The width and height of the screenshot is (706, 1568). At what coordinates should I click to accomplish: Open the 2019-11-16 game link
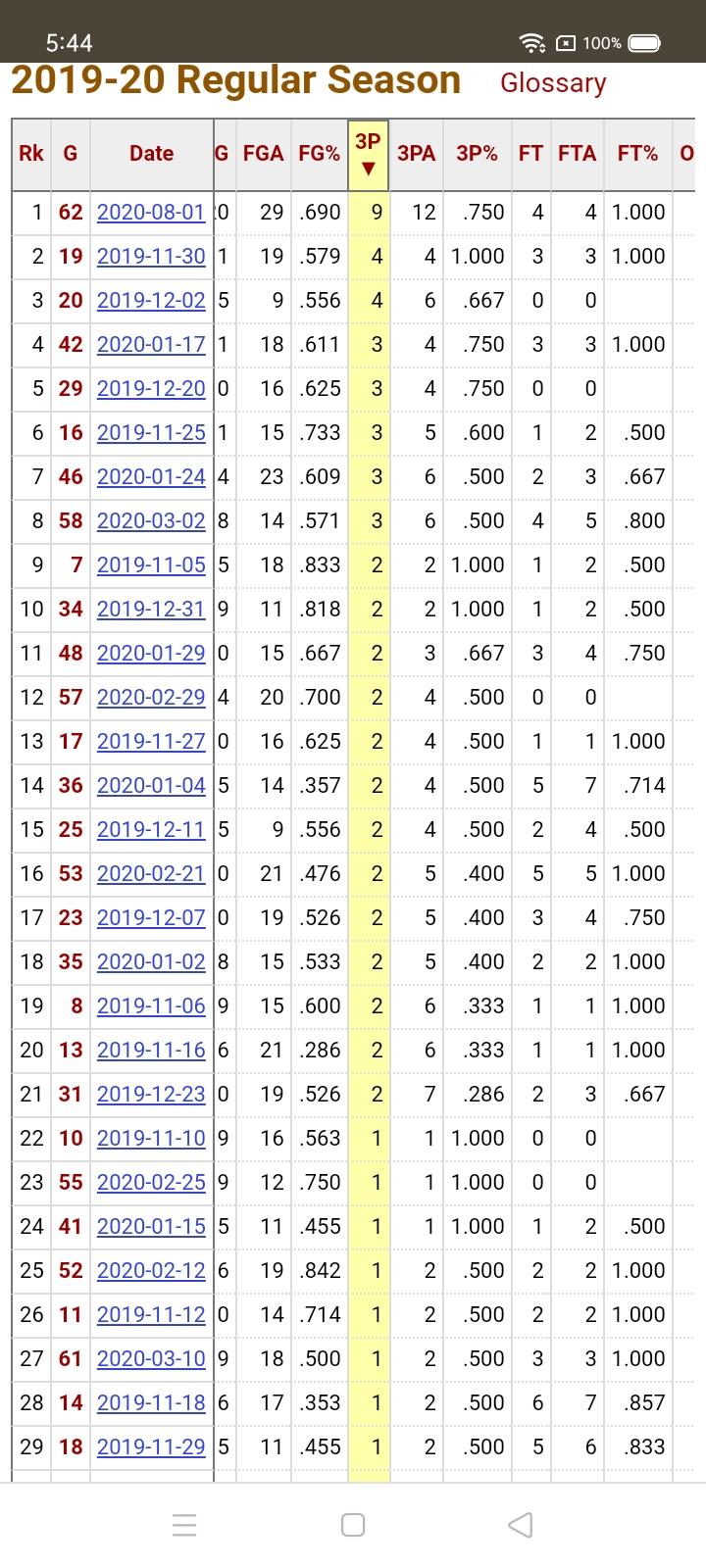[x=151, y=1050]
